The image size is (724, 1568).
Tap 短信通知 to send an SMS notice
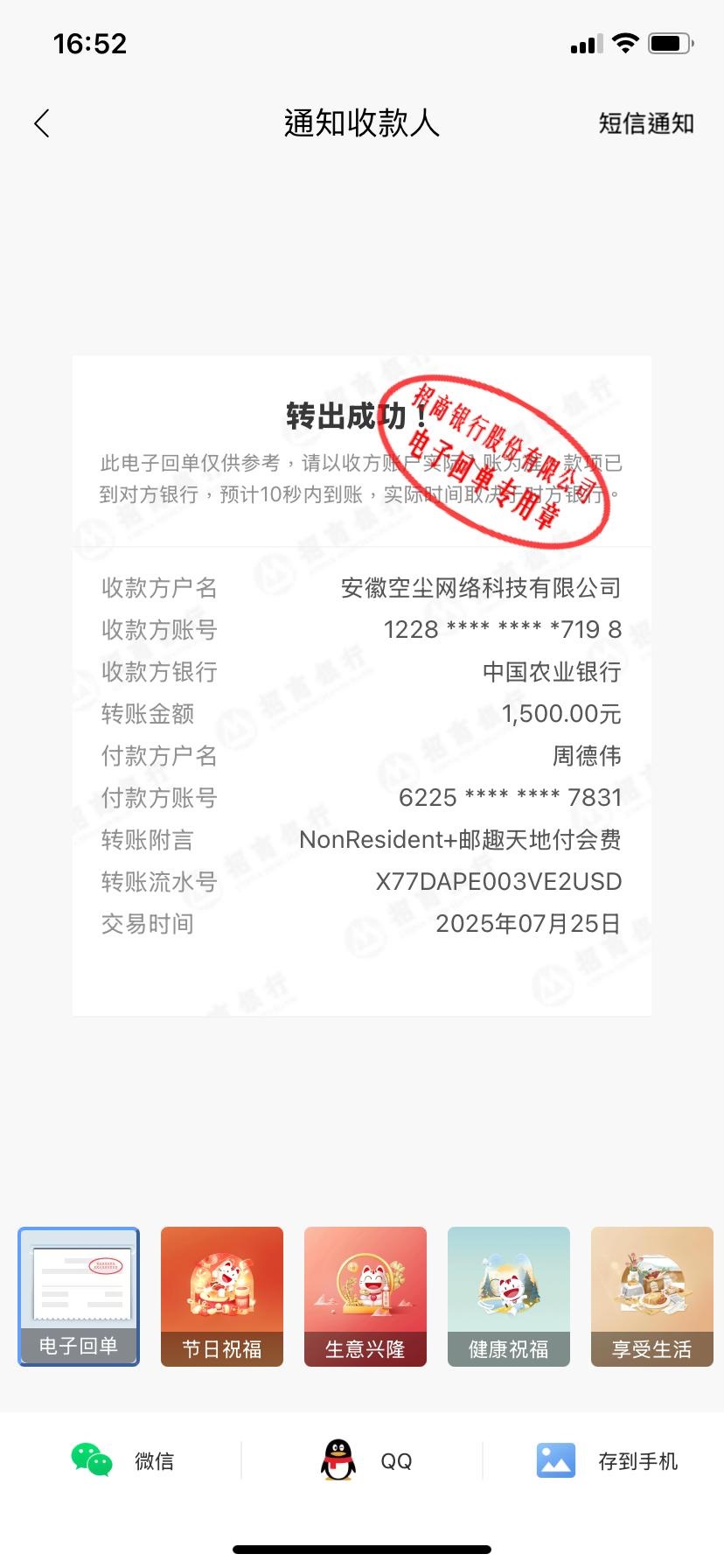[646, 123]
